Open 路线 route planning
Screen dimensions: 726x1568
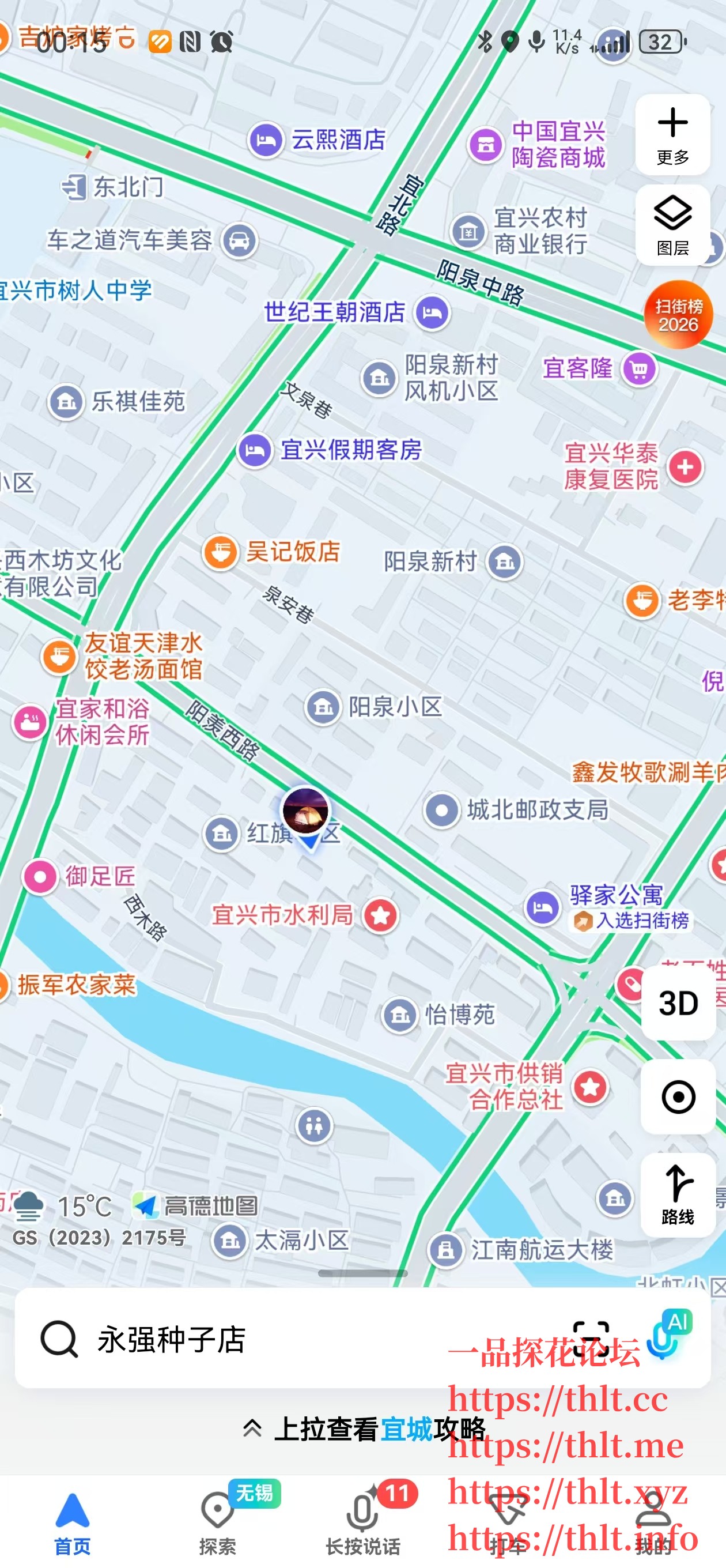point(678,1194)
